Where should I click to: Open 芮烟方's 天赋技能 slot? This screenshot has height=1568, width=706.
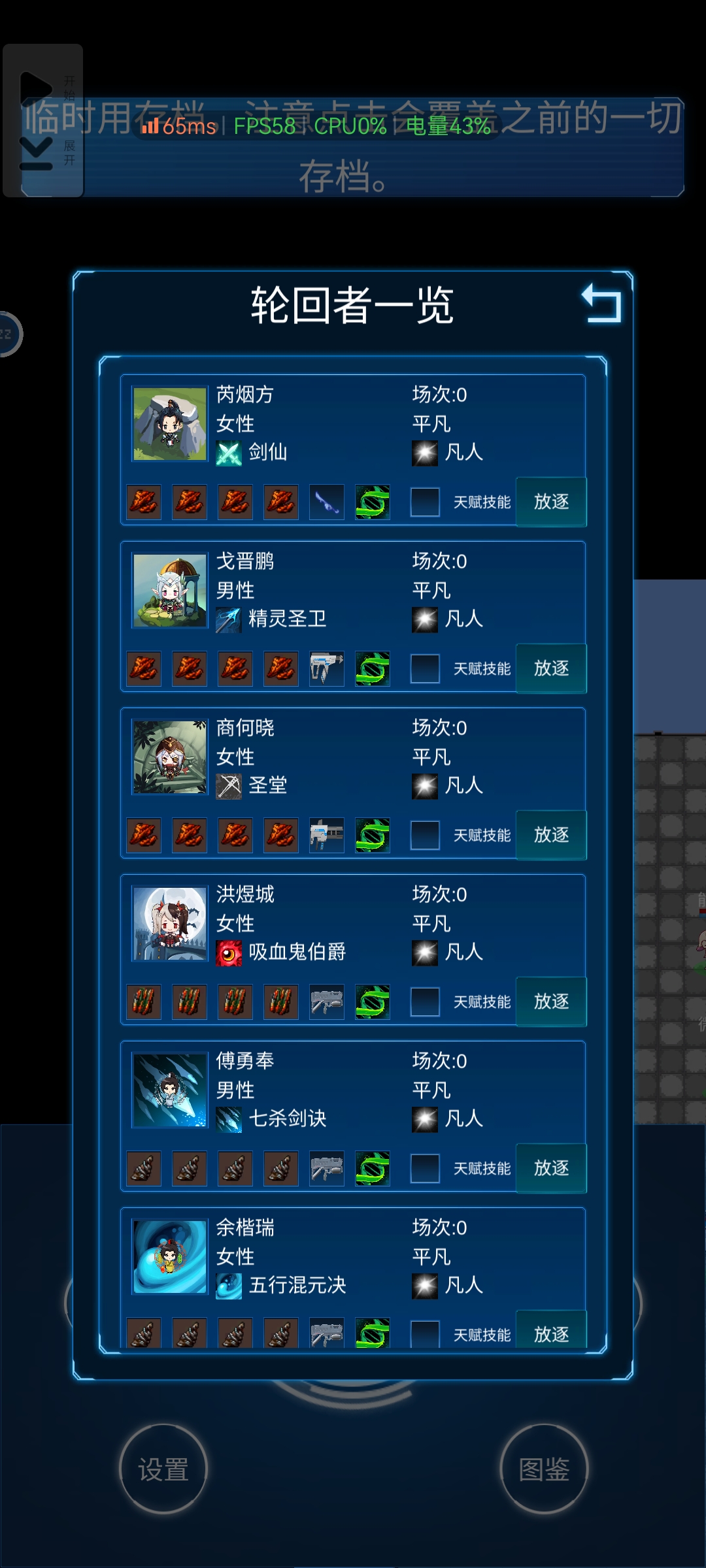(425, 502)
